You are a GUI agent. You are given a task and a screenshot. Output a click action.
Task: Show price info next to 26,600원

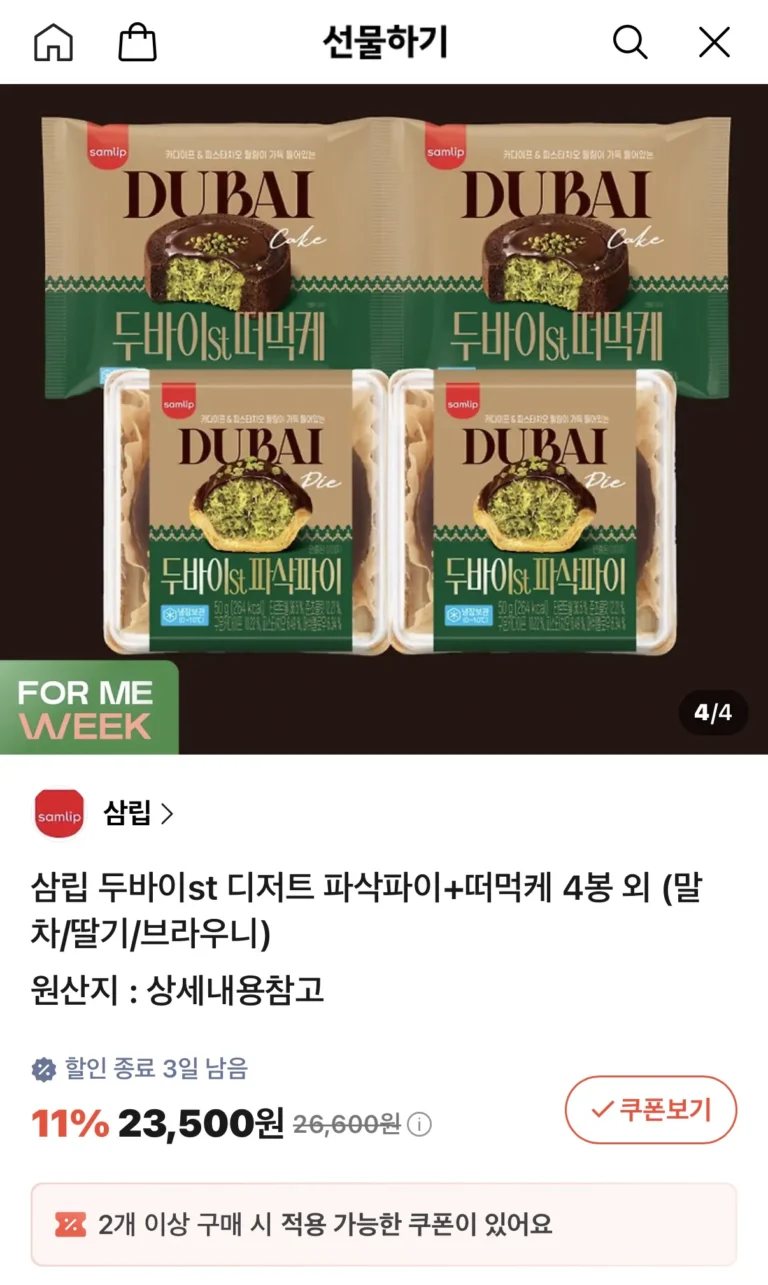pyautogui.click(x=421, y=1125)
